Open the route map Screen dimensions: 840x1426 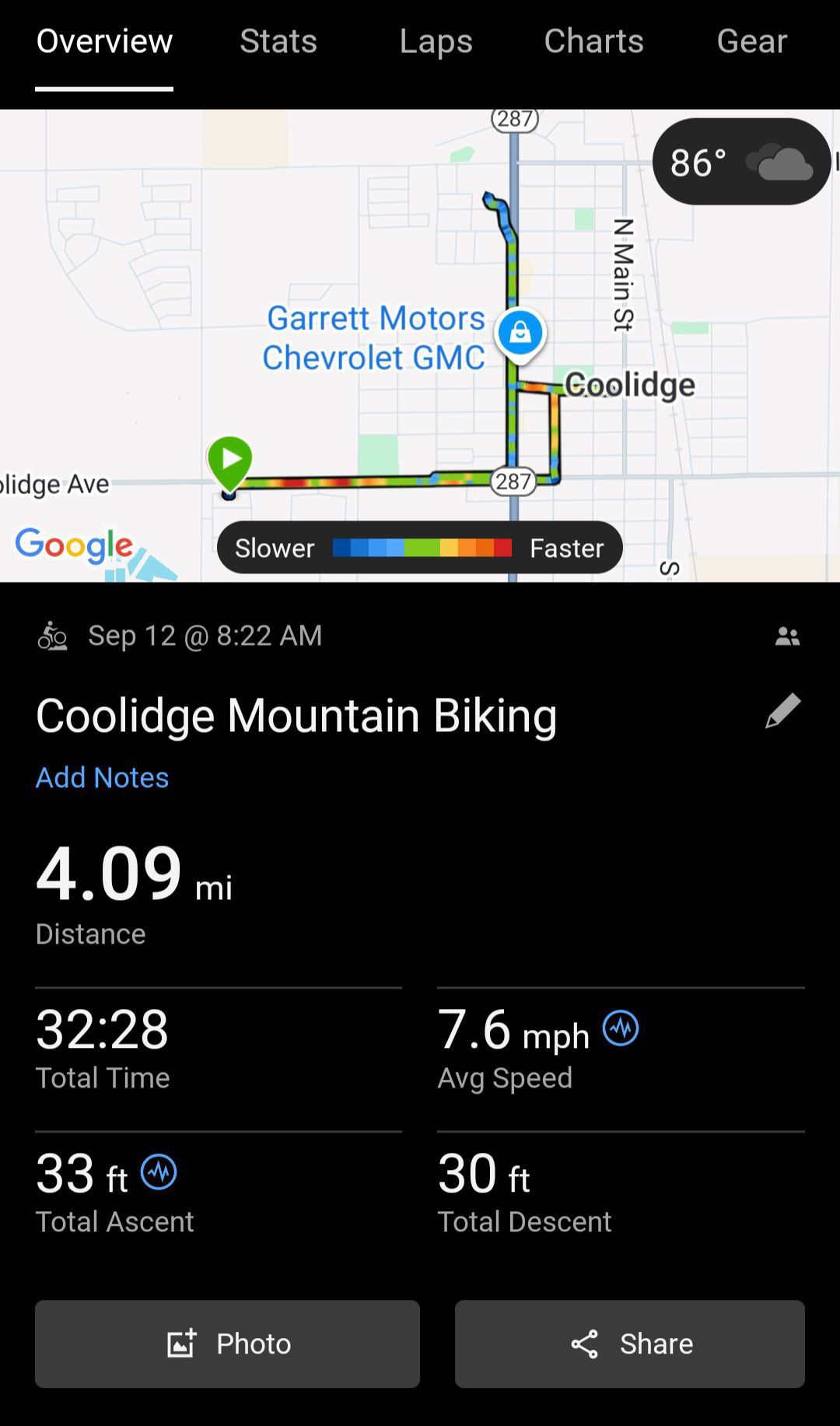tap(420, 345)
